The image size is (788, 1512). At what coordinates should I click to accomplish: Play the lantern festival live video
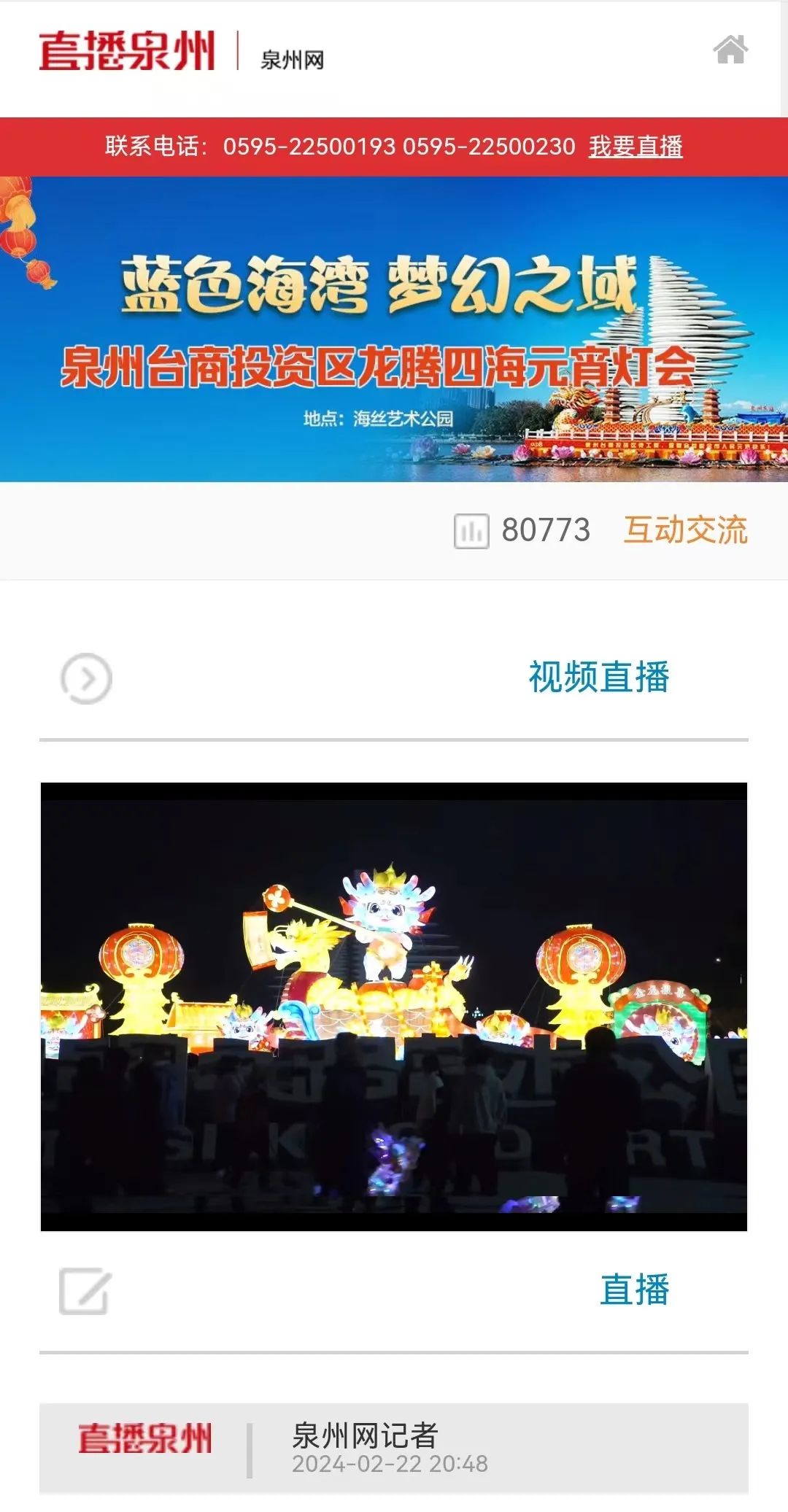click(394, 1007)
